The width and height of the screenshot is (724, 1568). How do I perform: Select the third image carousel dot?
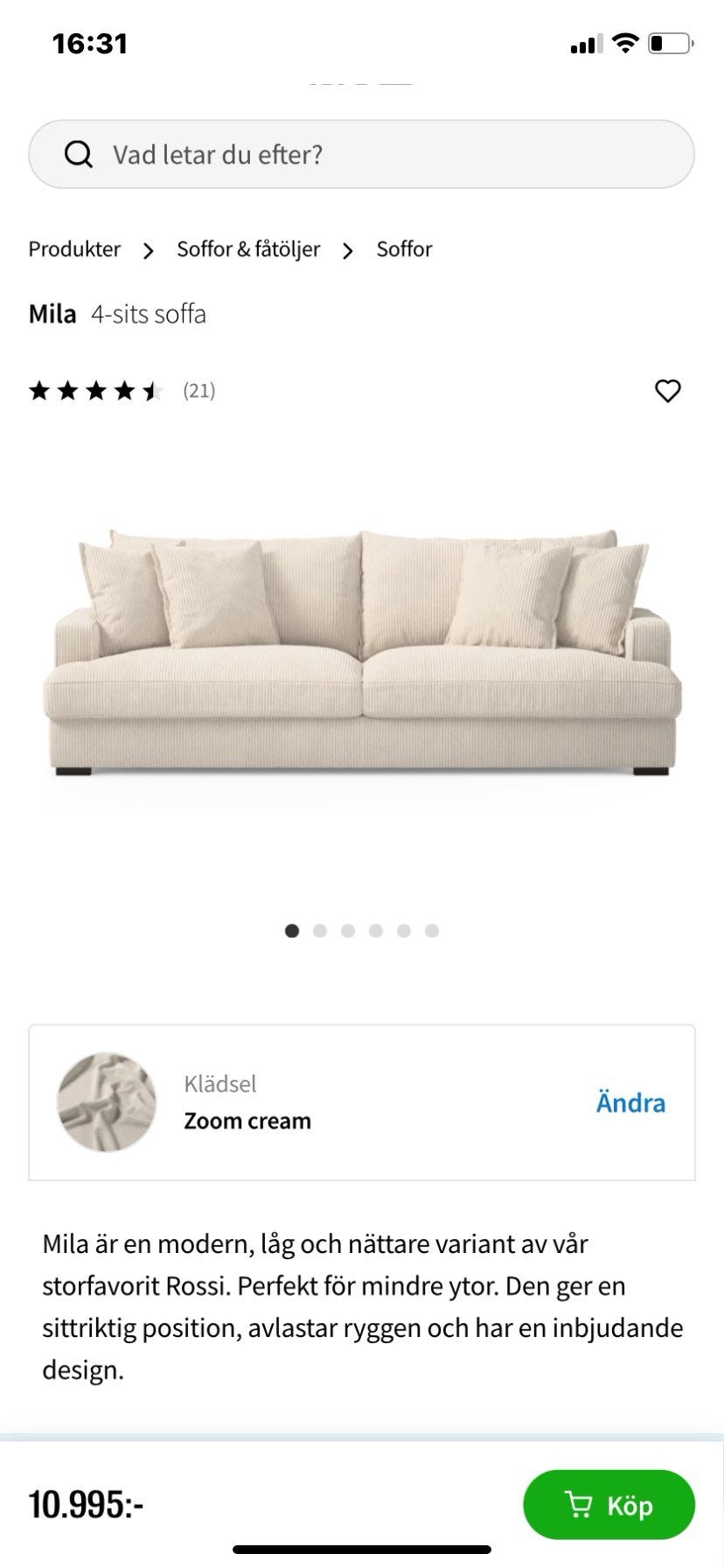(348, 932)
